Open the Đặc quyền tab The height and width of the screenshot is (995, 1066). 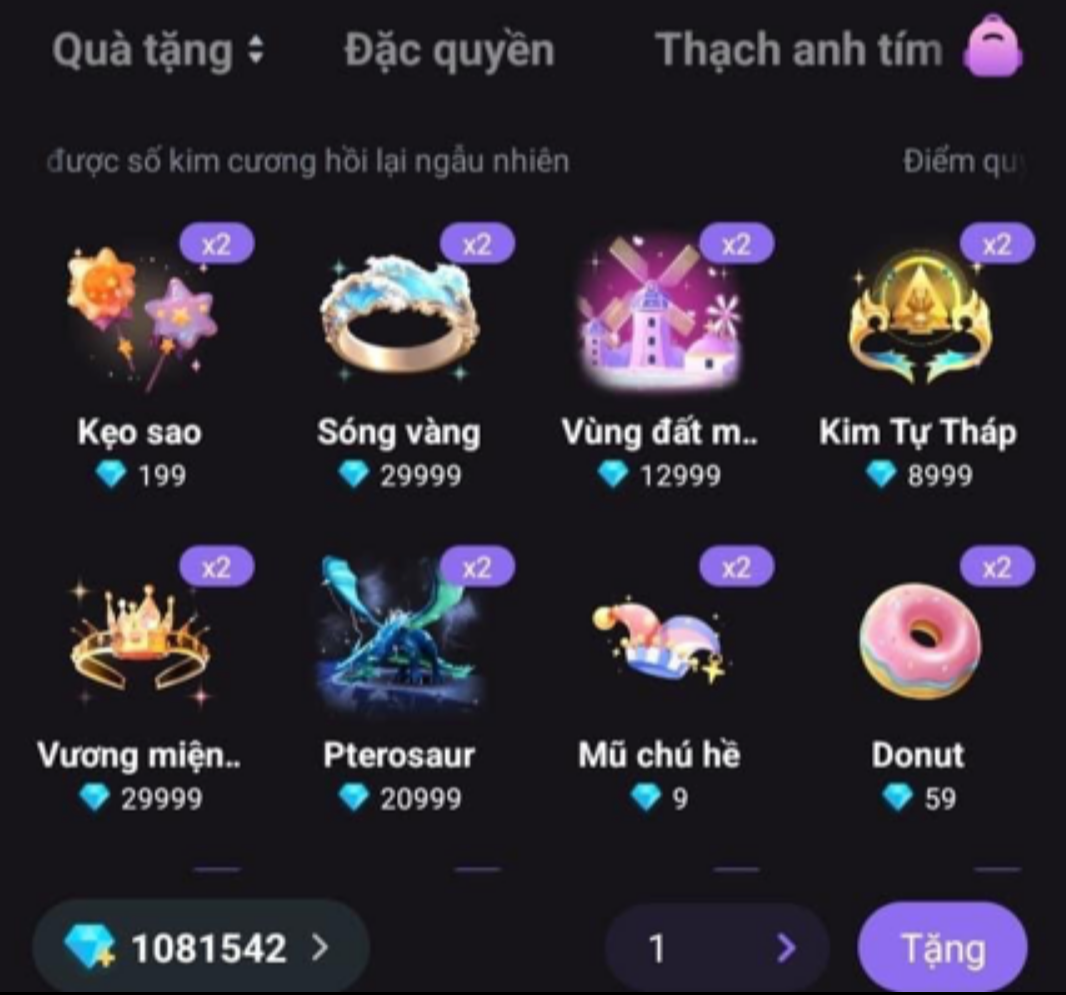[448, 50]
